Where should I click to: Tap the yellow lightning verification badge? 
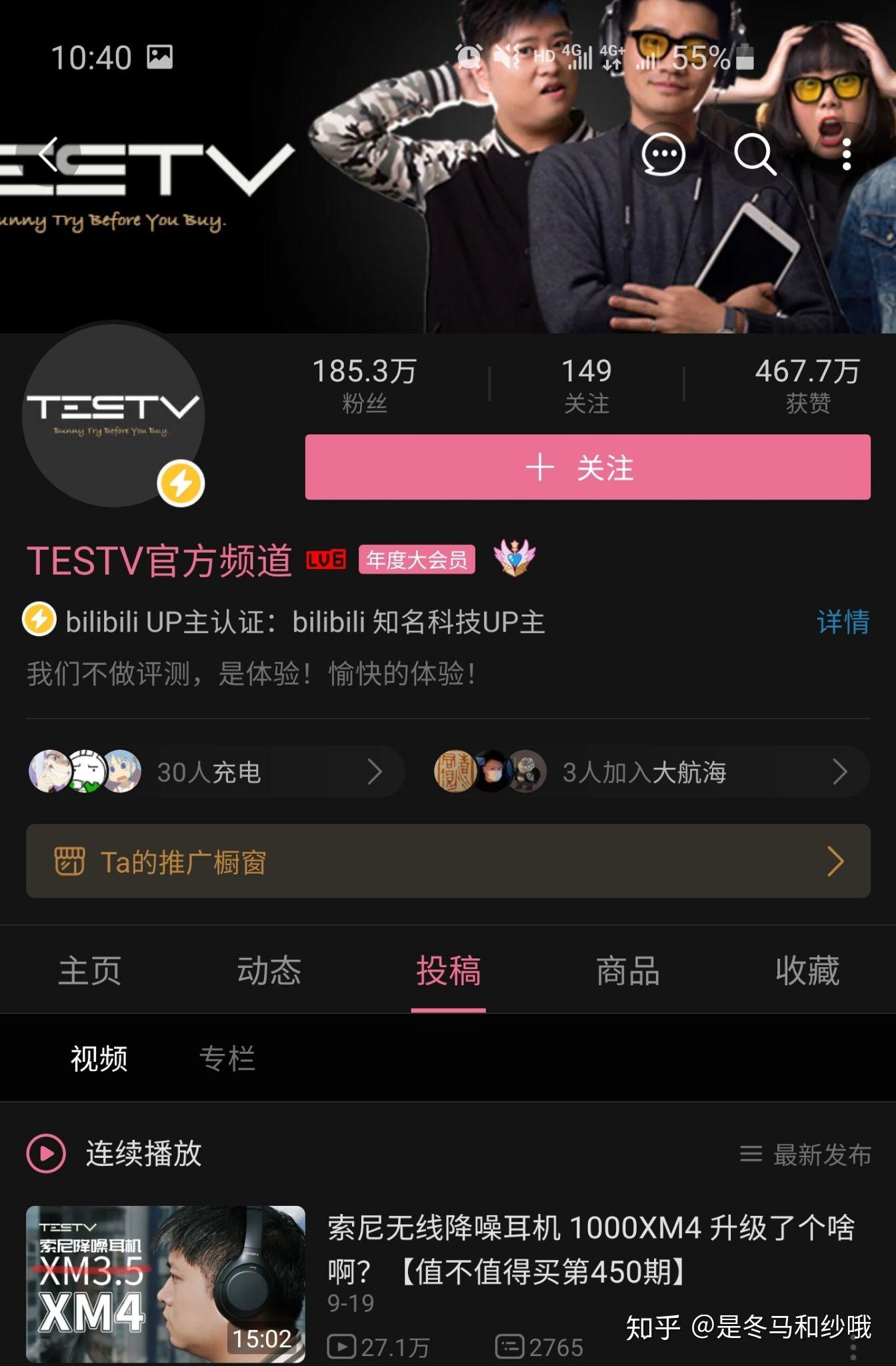point(181,482)
